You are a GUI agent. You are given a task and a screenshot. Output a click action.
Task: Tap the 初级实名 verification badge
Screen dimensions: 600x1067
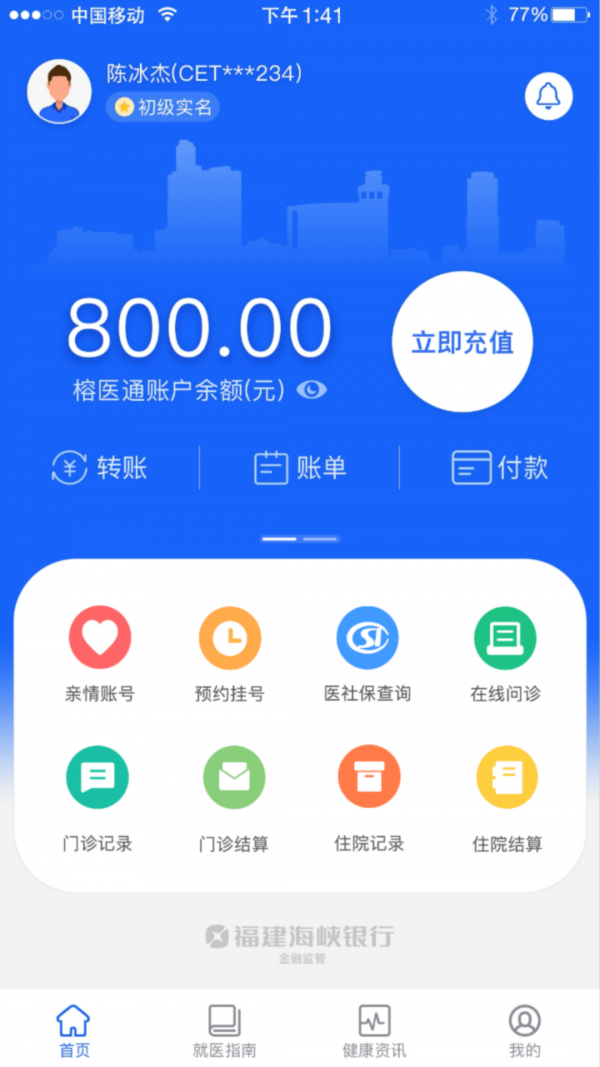pos(163,107)
